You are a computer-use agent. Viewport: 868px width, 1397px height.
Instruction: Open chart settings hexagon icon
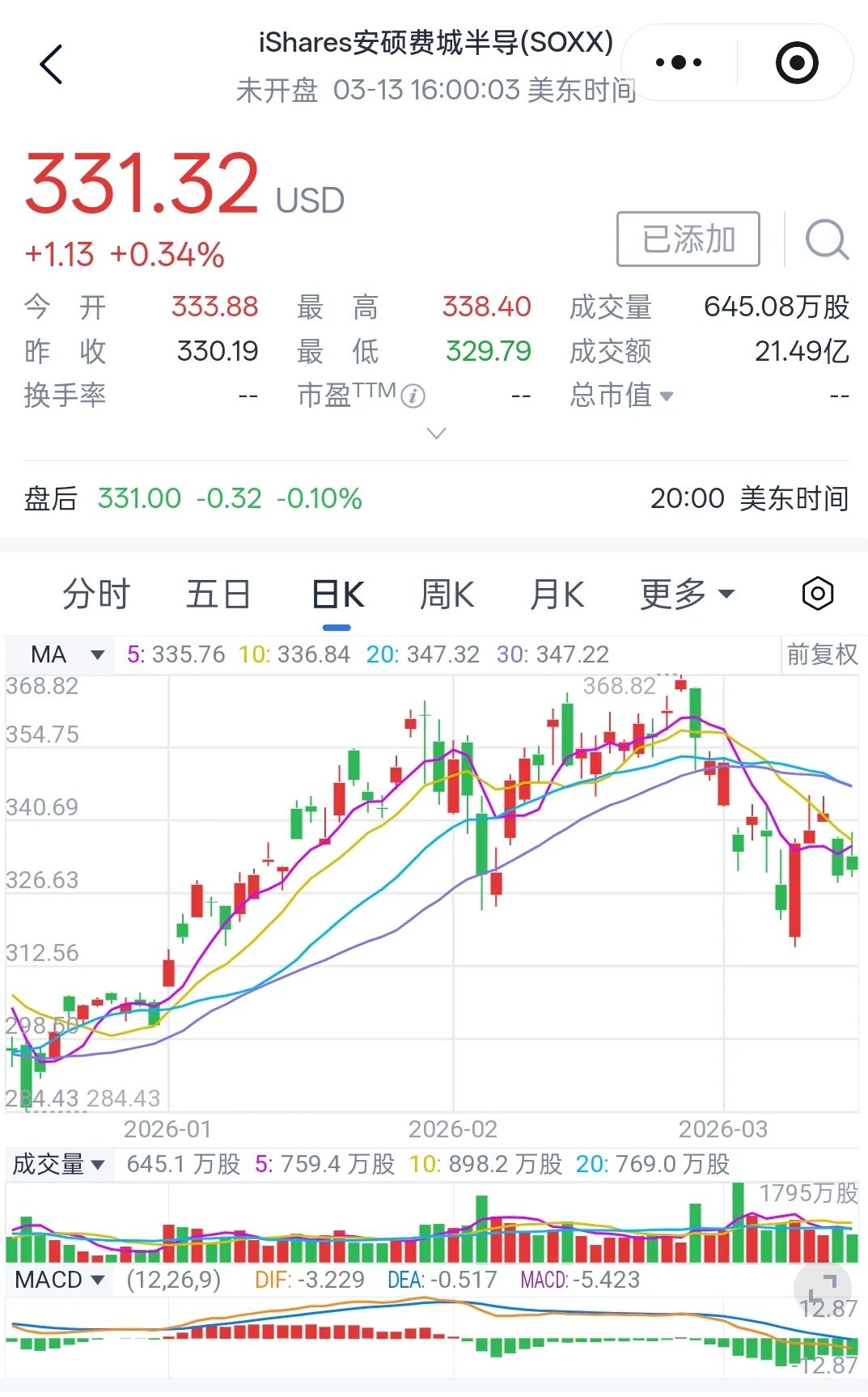(817, 594)
